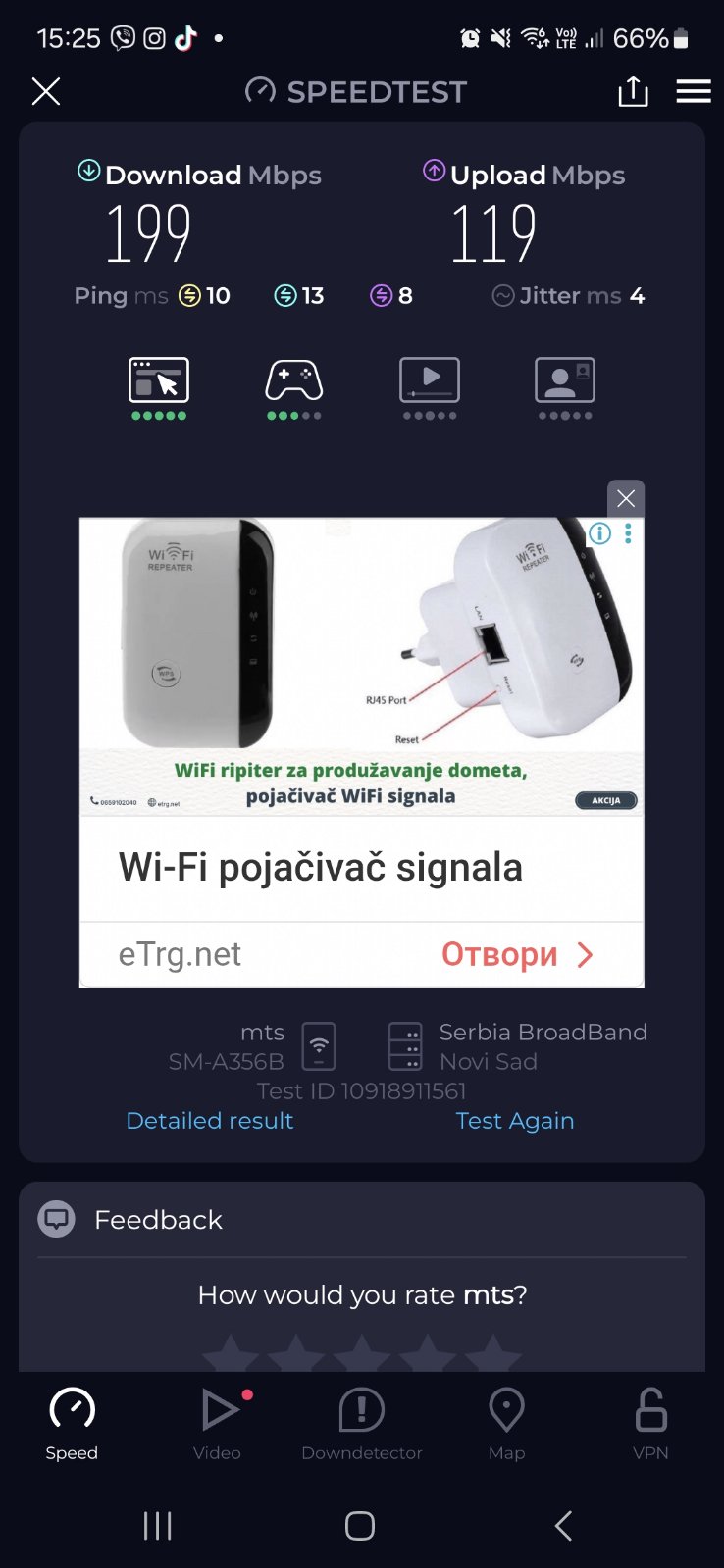Dismiss the Wi-Fi repeater ad
Viewport: 724px width, 1568px height.
point(626,498)
